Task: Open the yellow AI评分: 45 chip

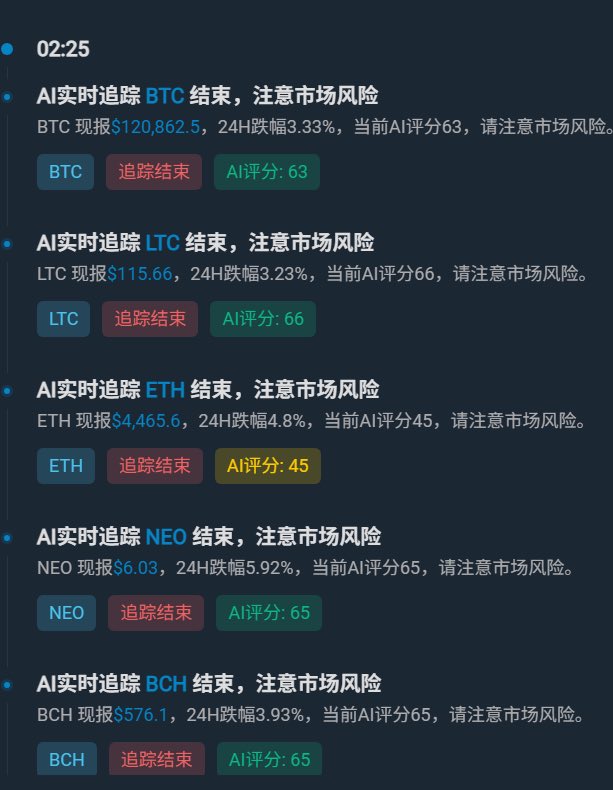Action: [x=268, y=466]
